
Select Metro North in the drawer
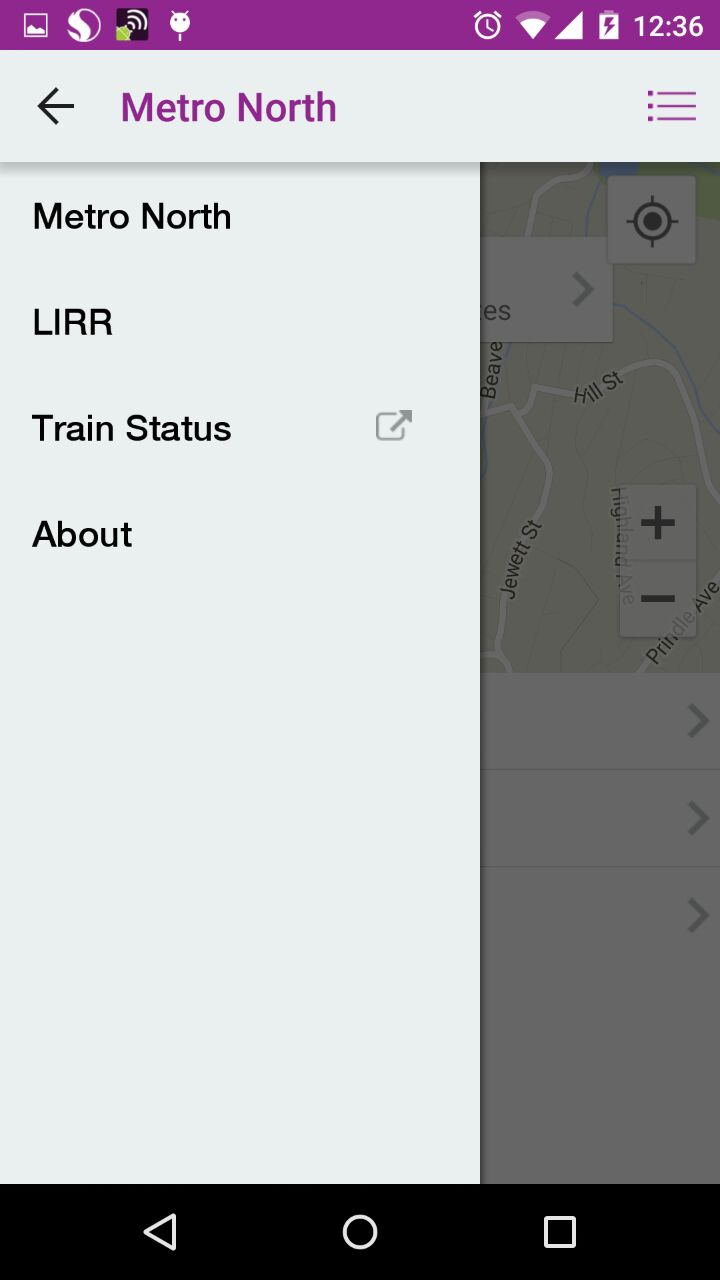tap(132, 216)
